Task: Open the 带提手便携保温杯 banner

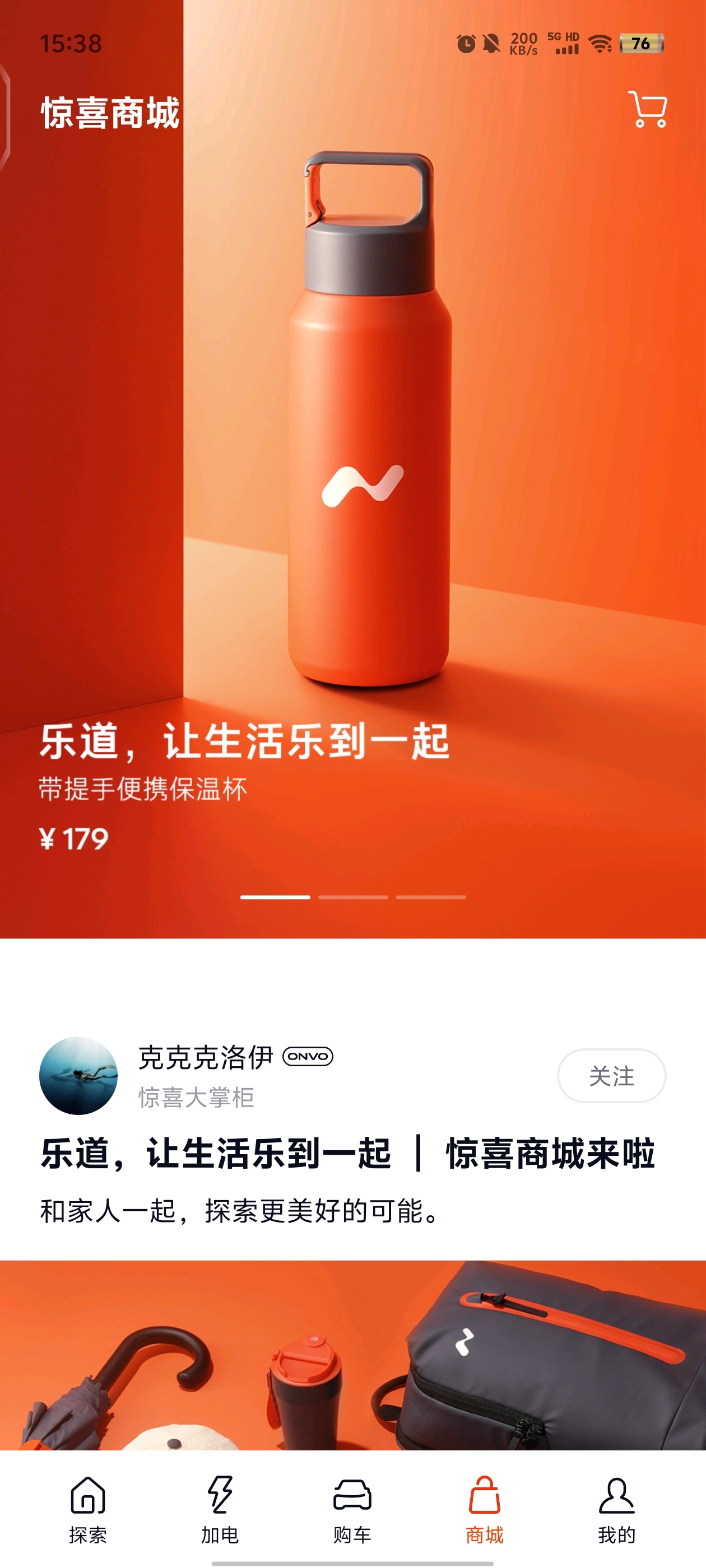Action: (x=354, y=487)
